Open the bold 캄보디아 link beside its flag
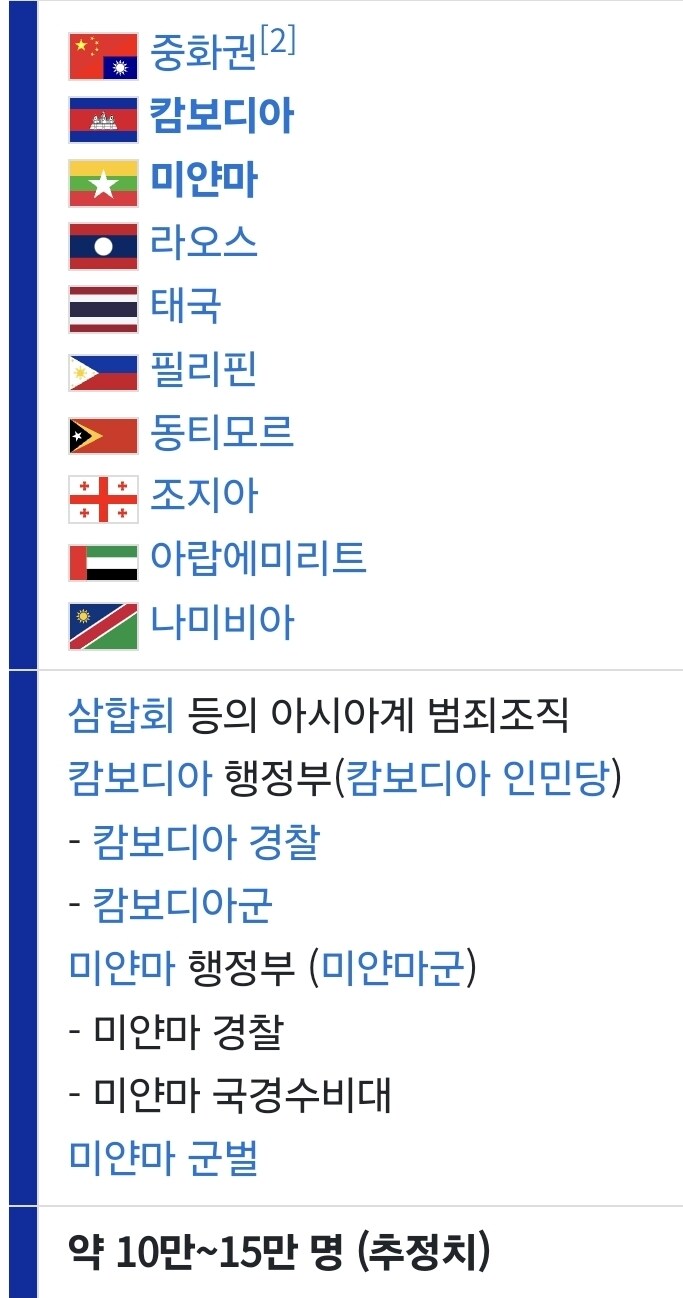This screenshot has height=1298, width=683. pos(221,116)
